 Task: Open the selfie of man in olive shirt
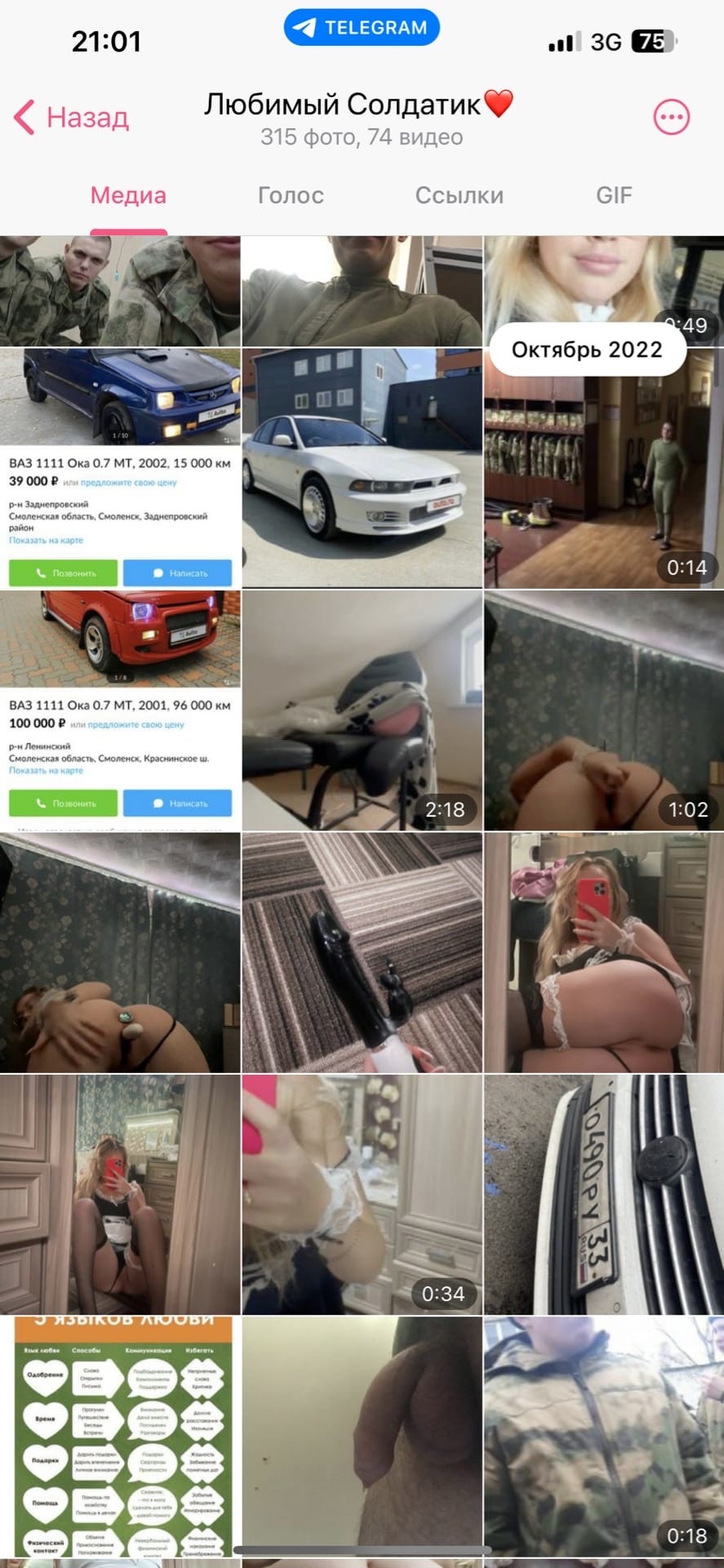tap(362, 292)
